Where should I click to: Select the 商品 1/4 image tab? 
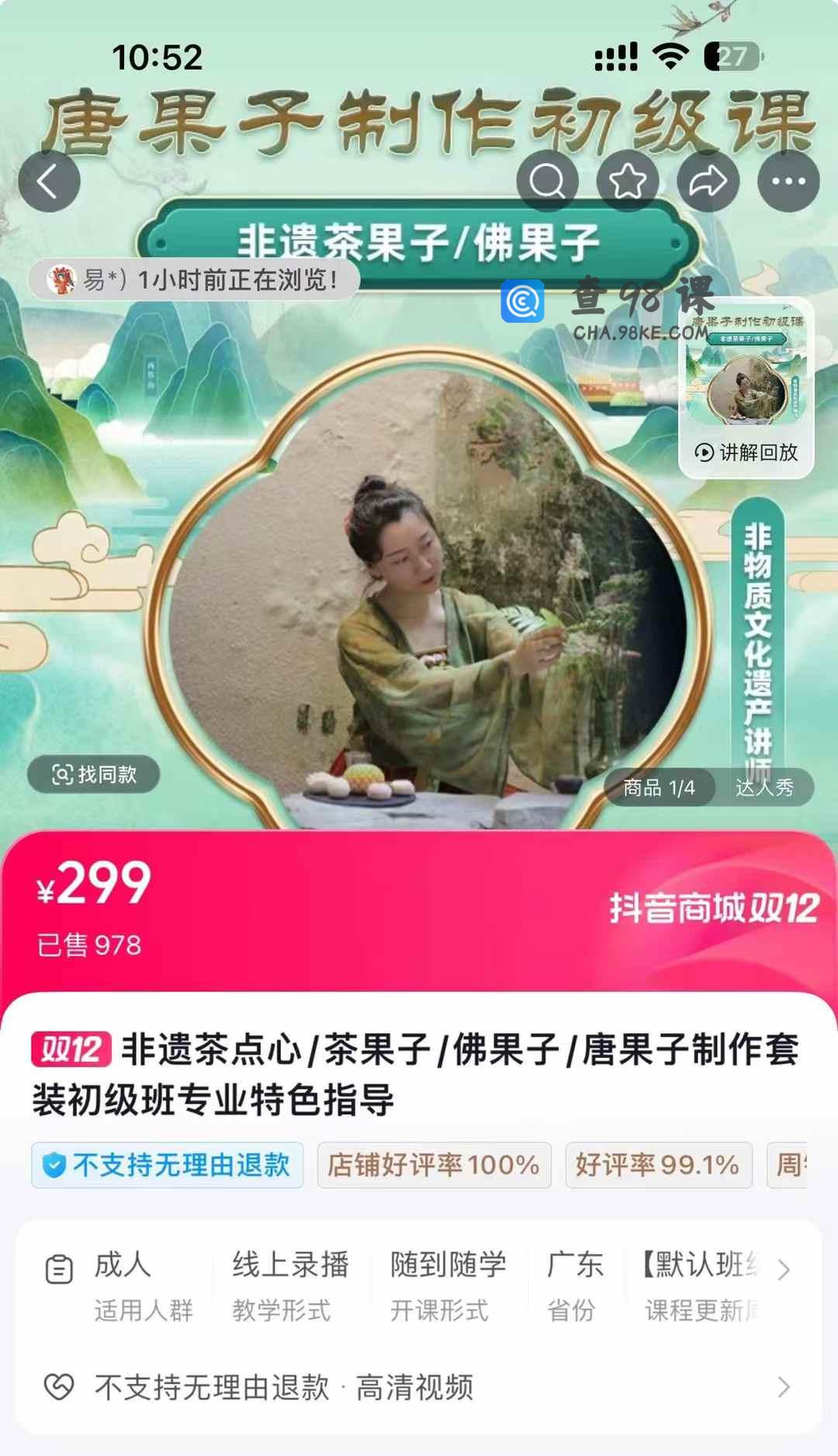point(659,788)
